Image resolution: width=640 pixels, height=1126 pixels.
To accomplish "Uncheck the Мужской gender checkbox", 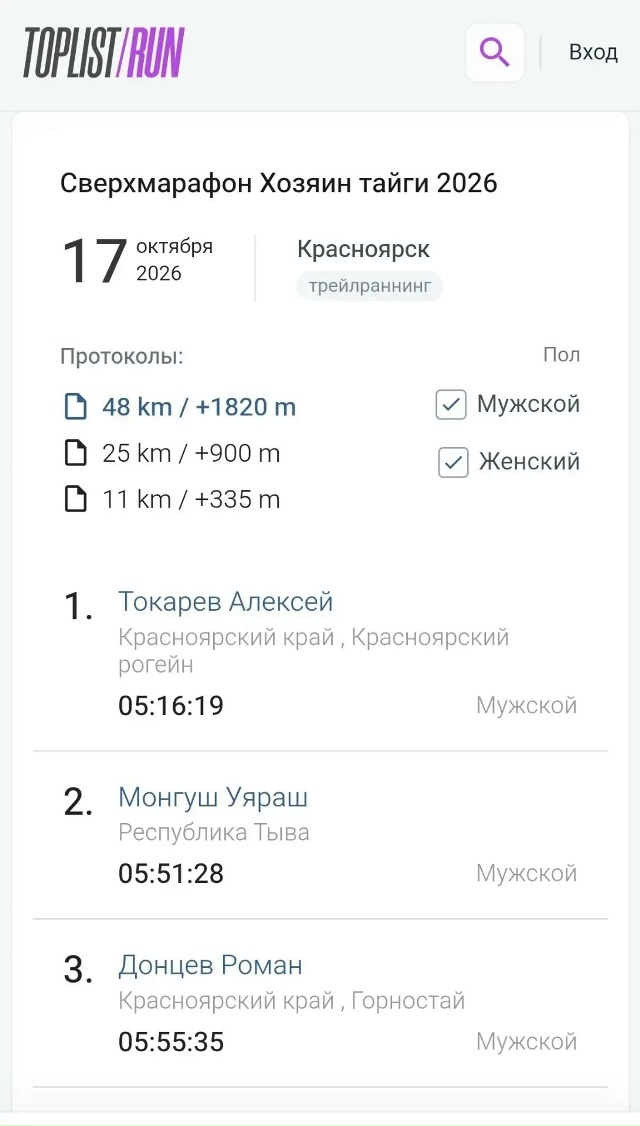I will click(451, 405).
